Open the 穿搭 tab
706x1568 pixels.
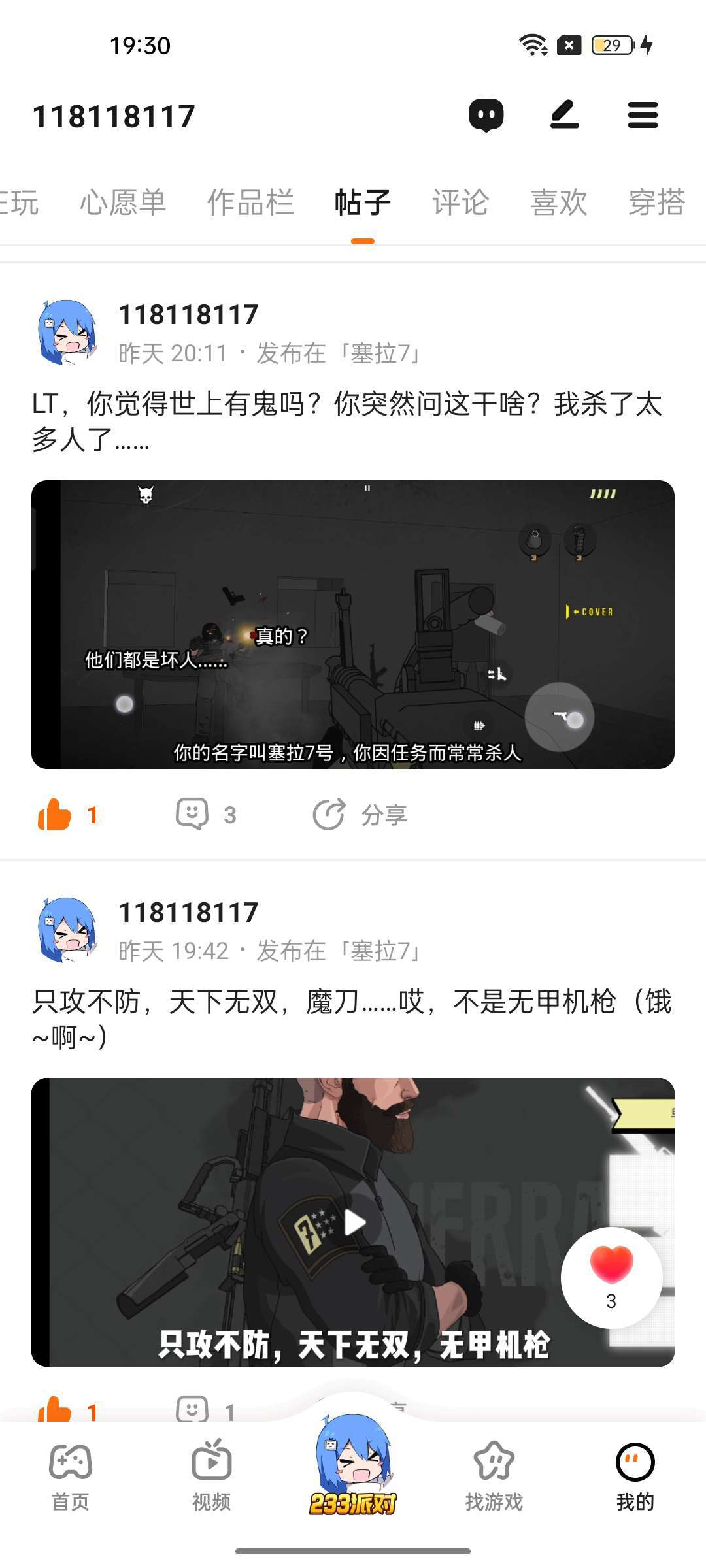tap(656, 203)
